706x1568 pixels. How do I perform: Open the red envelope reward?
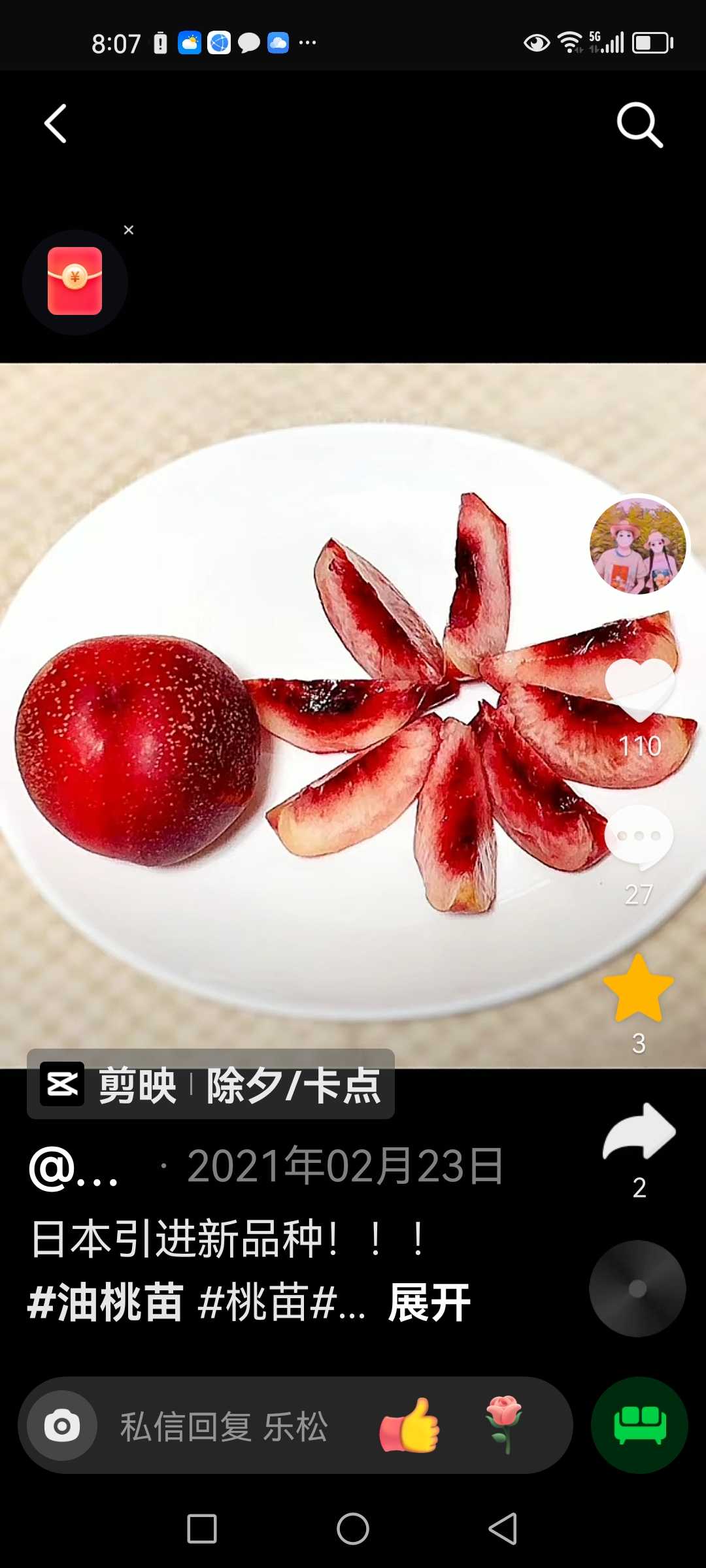click(x=75, y=282)
